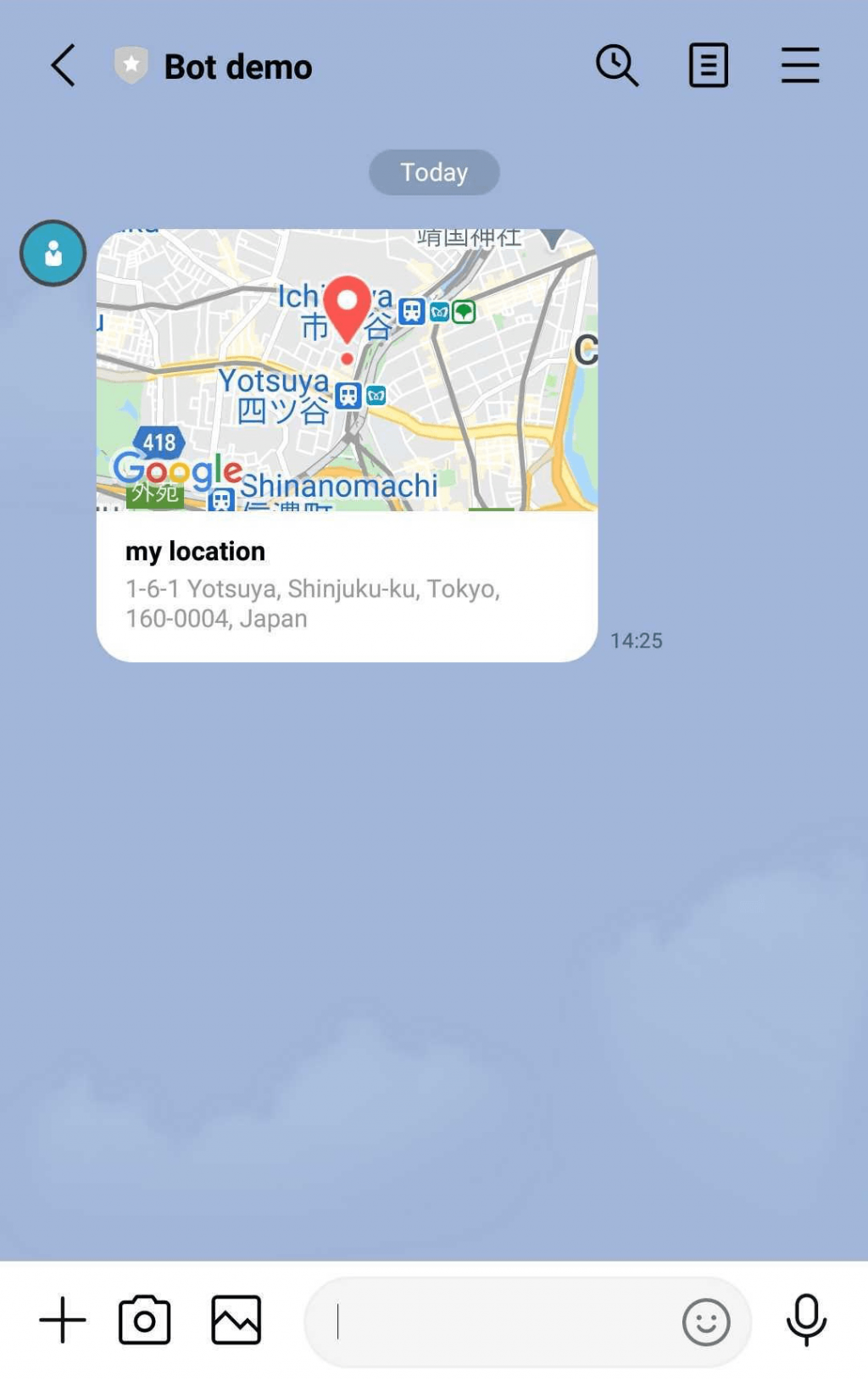
Task: Open the photo gallery picker
Action: [x=236, y=1320]
